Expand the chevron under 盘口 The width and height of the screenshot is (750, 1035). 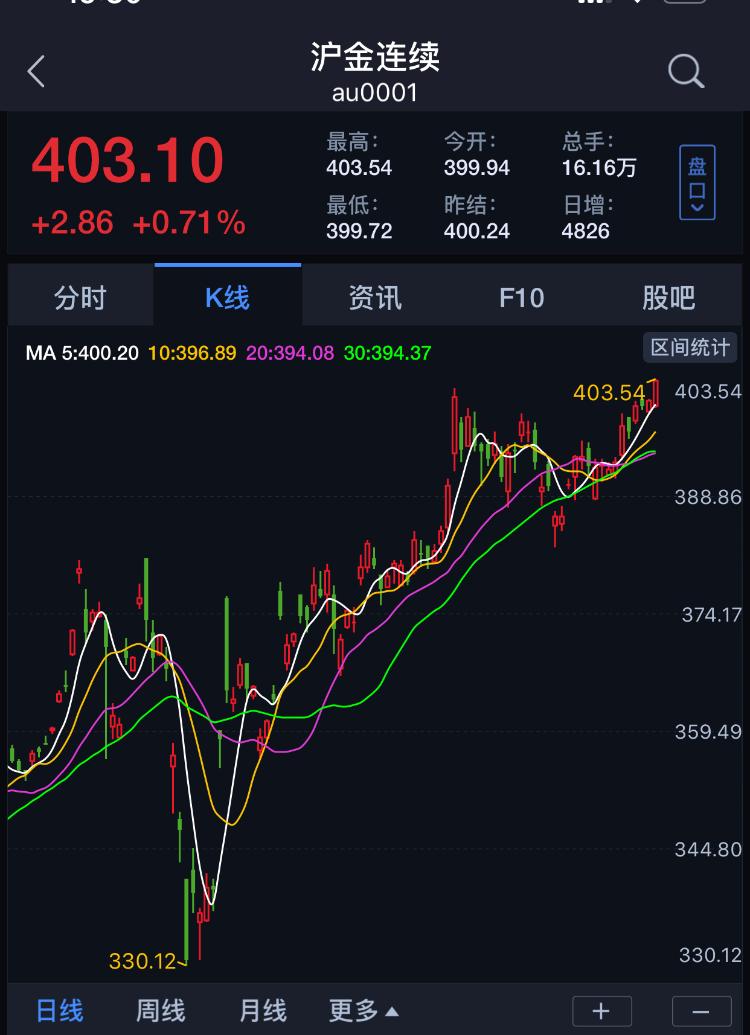698,206
